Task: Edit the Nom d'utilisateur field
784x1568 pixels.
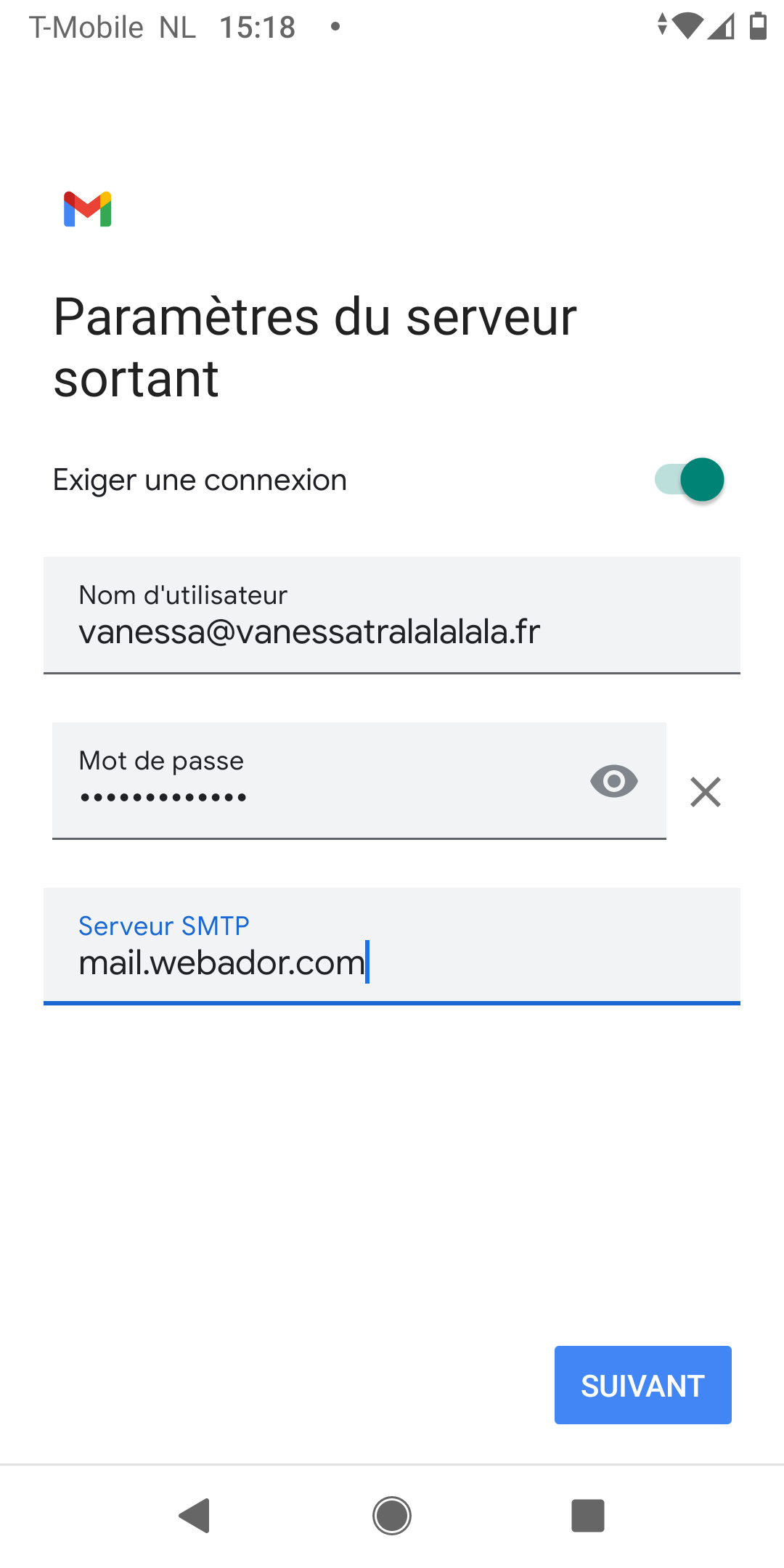Action: click(x=392, y=615)
